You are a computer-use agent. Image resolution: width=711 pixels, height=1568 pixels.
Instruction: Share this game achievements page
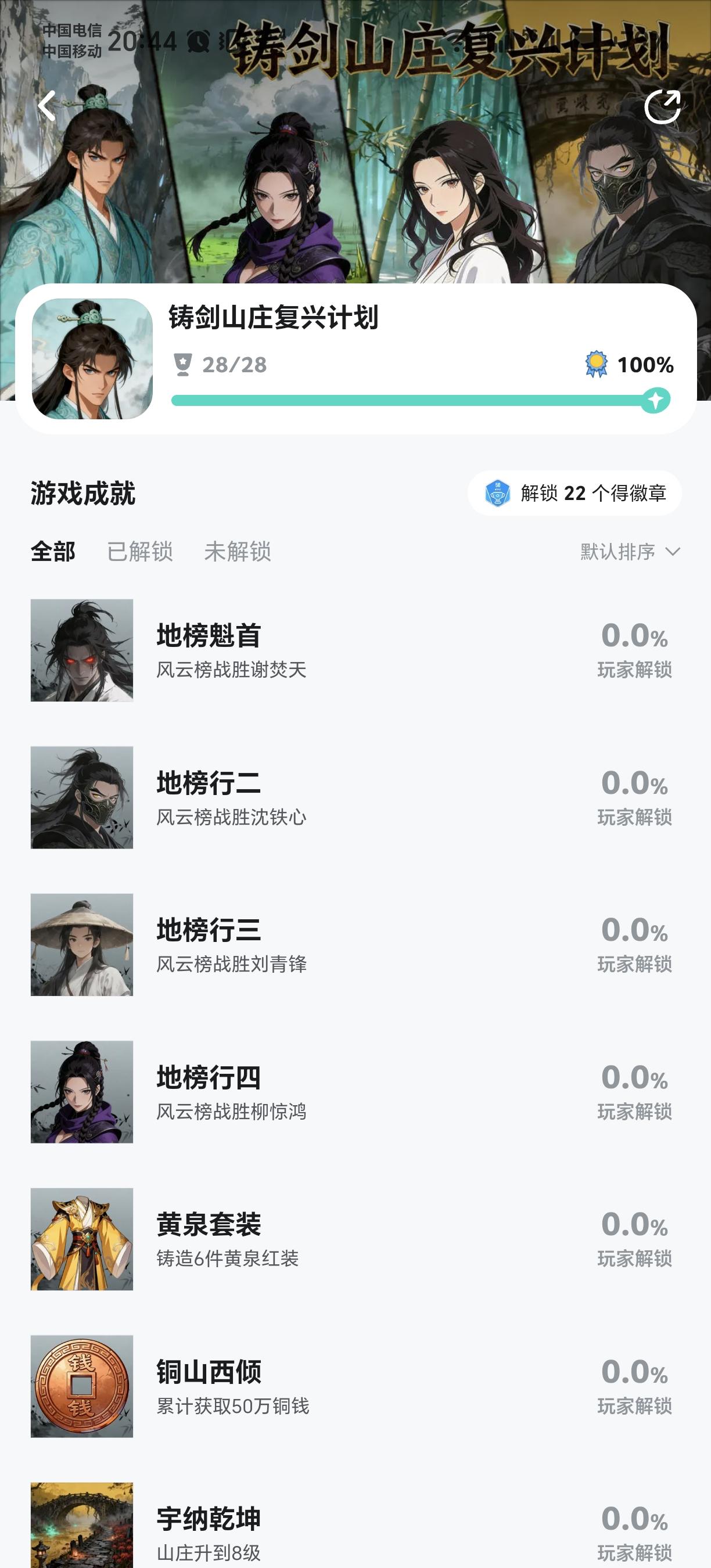[662, 107]
